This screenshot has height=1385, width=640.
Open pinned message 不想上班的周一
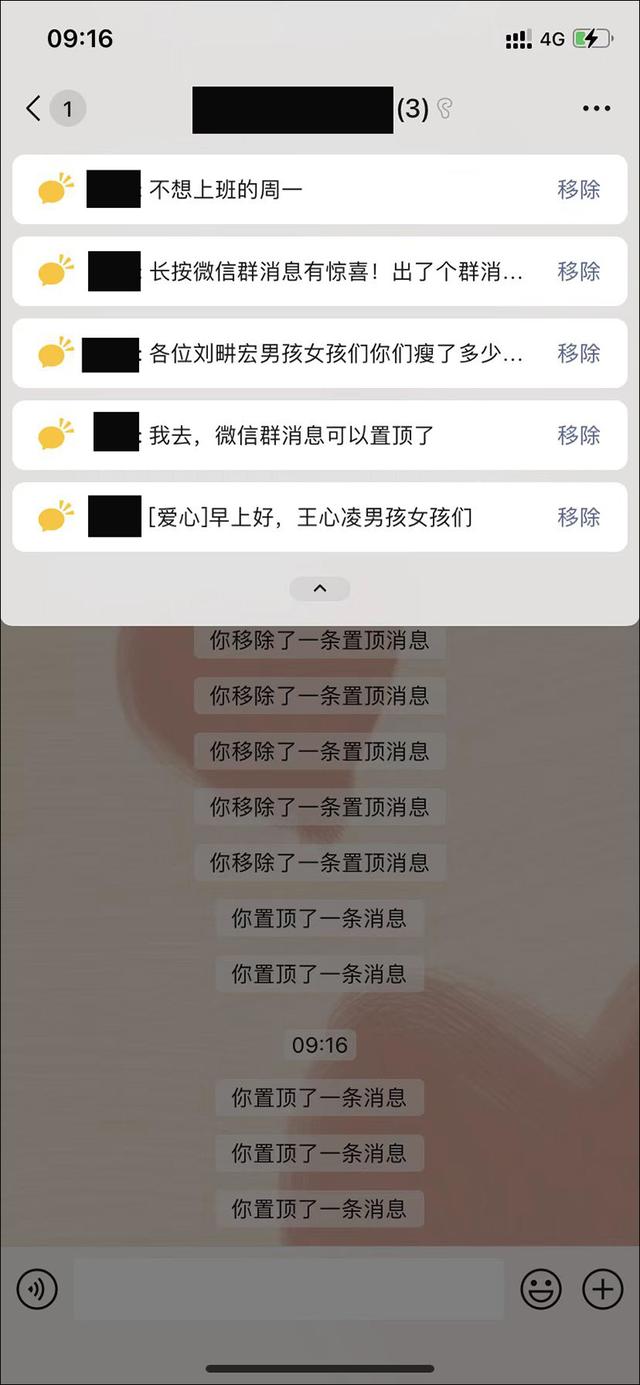[x=320, y=189]
